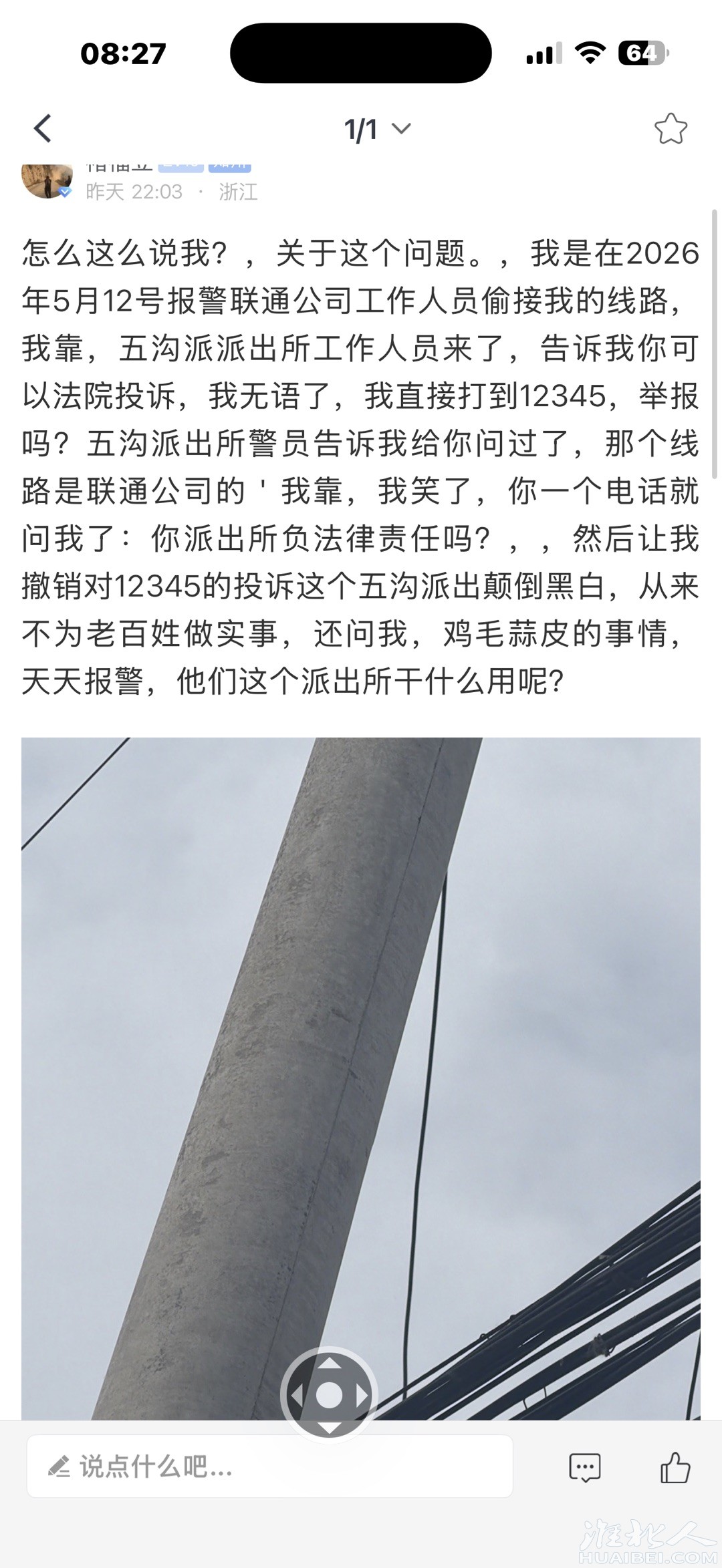722x1568 pixels.
Task: Go back with the top-left arrow
Action: (x=43, y=128)
